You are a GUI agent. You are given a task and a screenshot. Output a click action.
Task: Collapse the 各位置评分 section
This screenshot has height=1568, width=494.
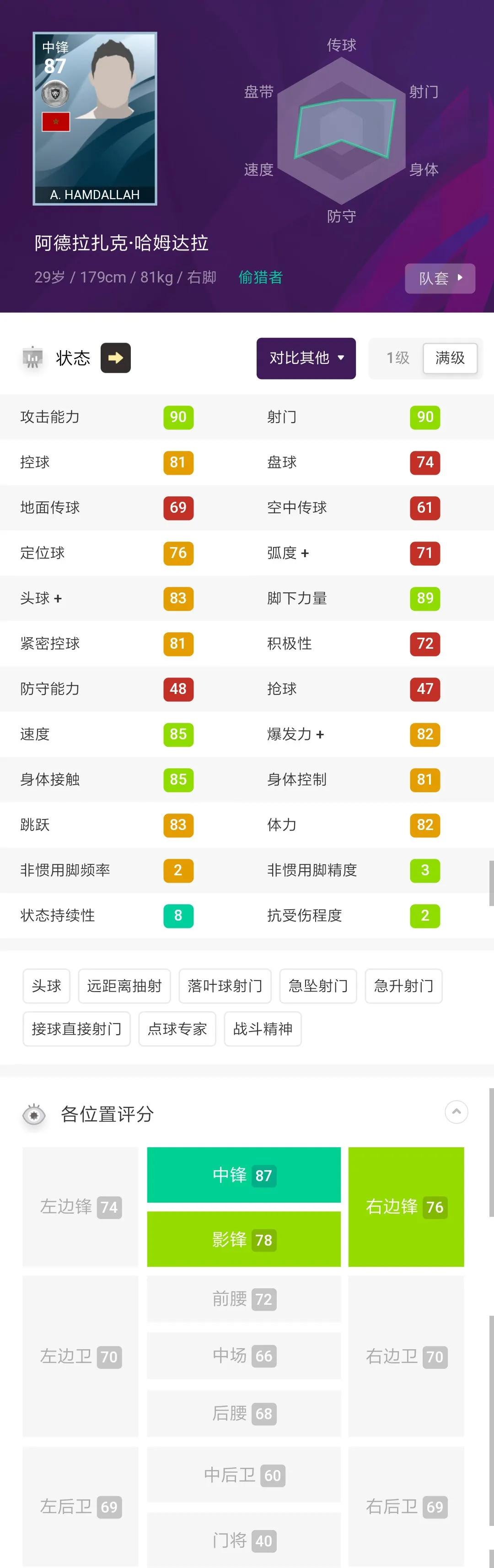[x=456, y=1112]
